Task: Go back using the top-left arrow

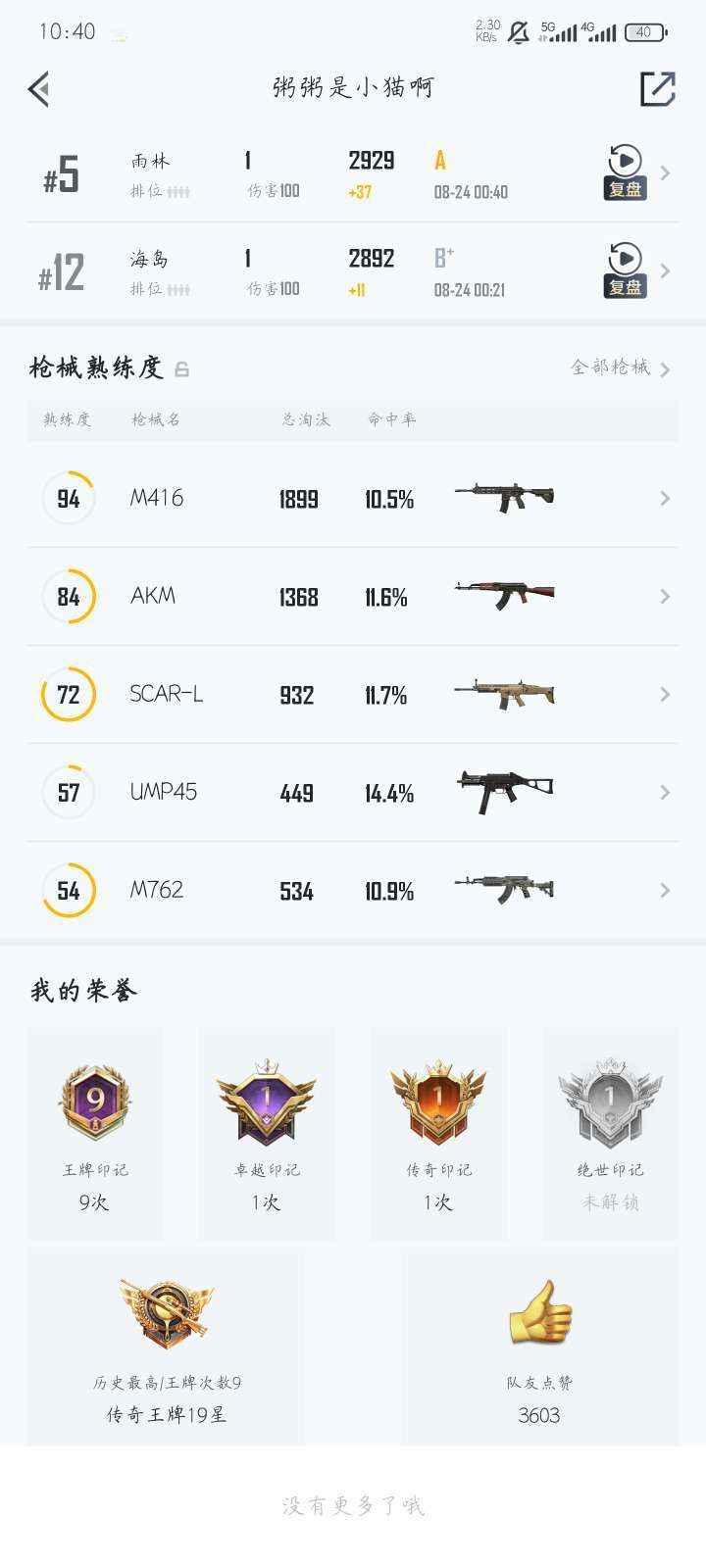Action: coord(39,89)
